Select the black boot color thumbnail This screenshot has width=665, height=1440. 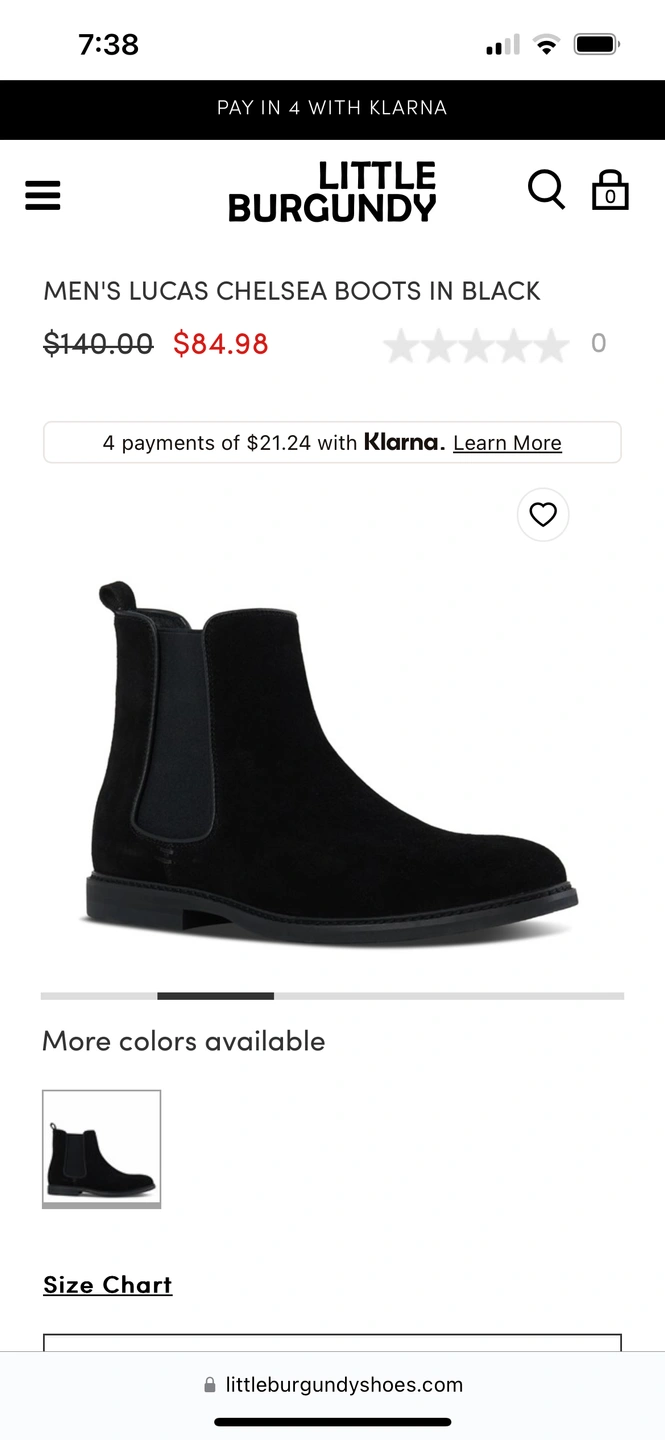click(x=101, y=1148)
